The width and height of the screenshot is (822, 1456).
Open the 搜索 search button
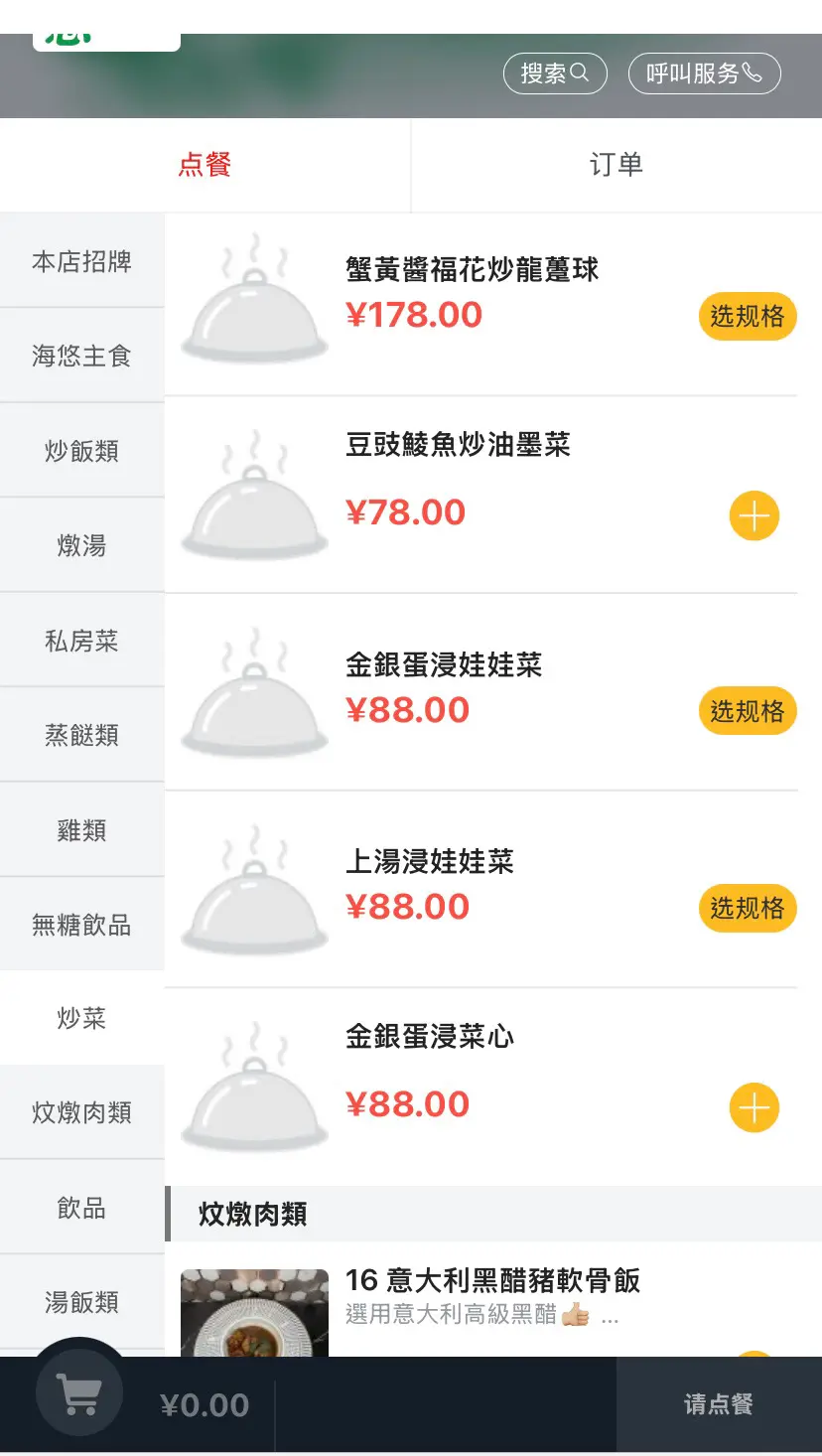click(x=555, y=73)
